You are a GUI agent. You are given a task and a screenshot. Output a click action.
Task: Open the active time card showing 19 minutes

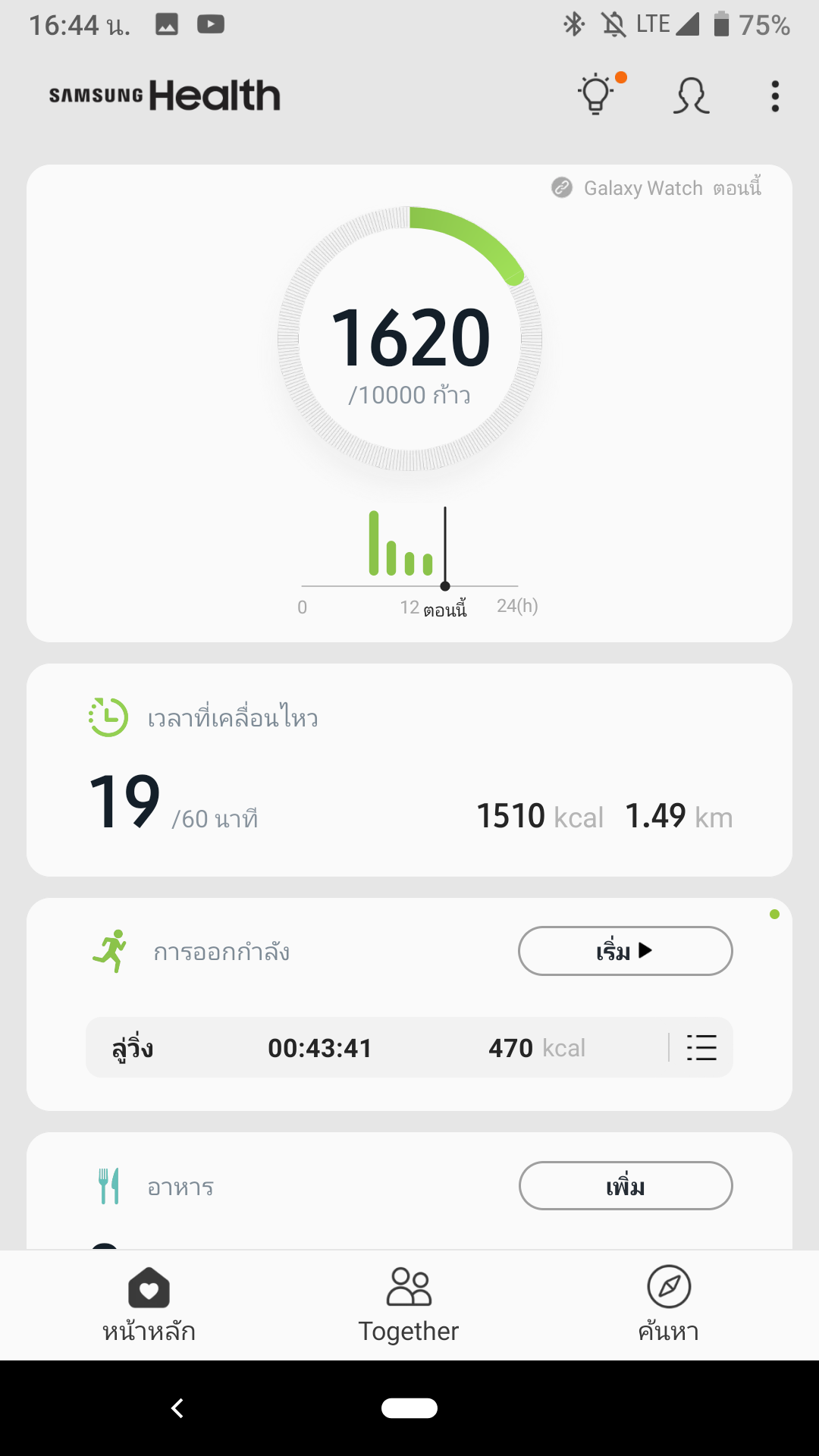[409, 770]
